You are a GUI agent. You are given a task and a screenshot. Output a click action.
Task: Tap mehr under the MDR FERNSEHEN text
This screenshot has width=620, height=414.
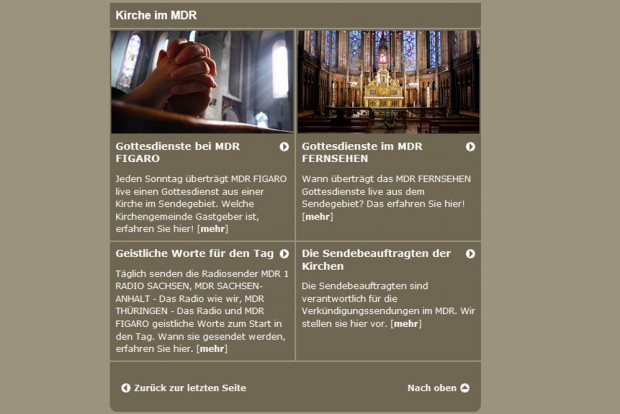tap(317, 216)
